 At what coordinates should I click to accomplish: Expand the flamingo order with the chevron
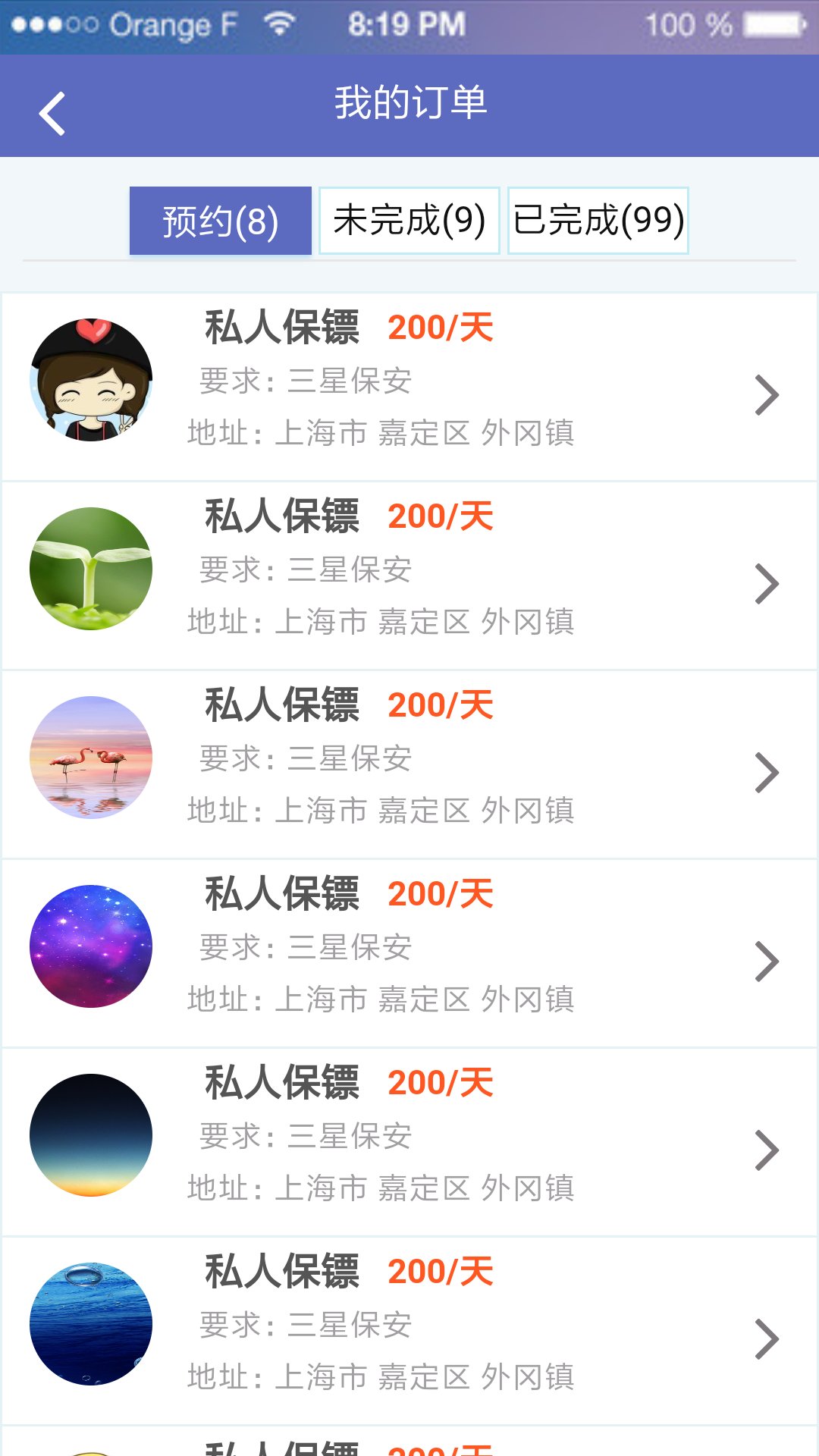point(769,773)
